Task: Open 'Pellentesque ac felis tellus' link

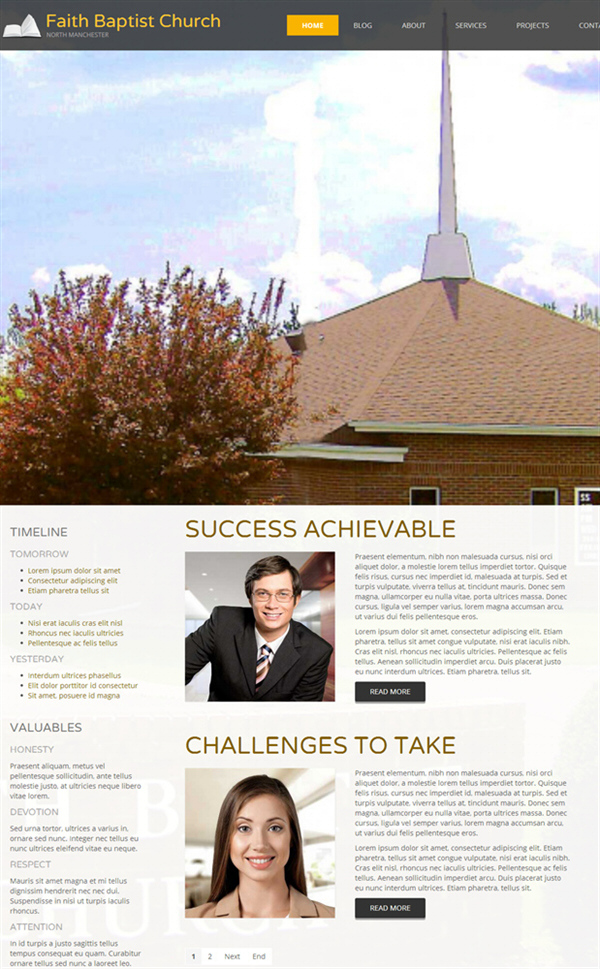Action: (72, 643)
